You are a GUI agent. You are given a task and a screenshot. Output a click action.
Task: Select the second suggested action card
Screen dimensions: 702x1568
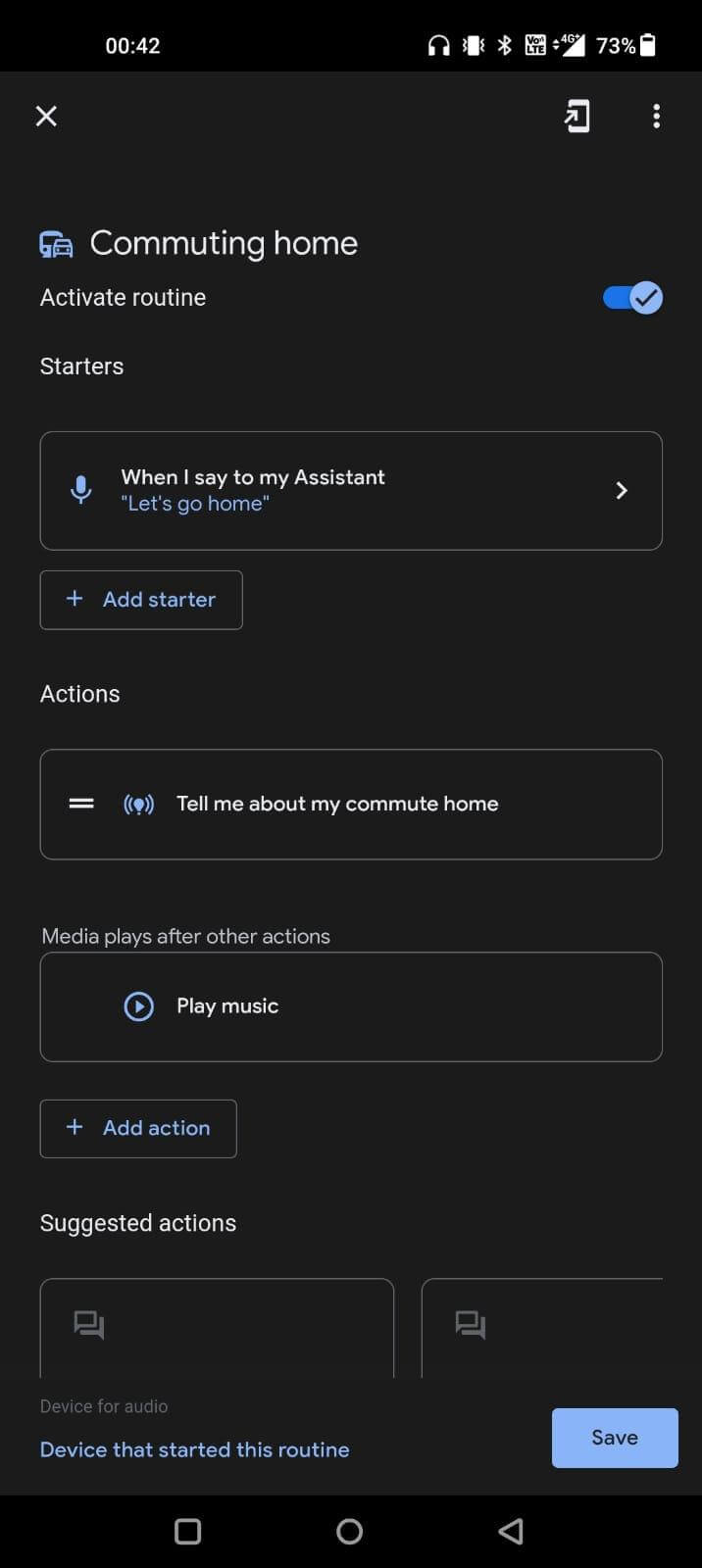541,1328
